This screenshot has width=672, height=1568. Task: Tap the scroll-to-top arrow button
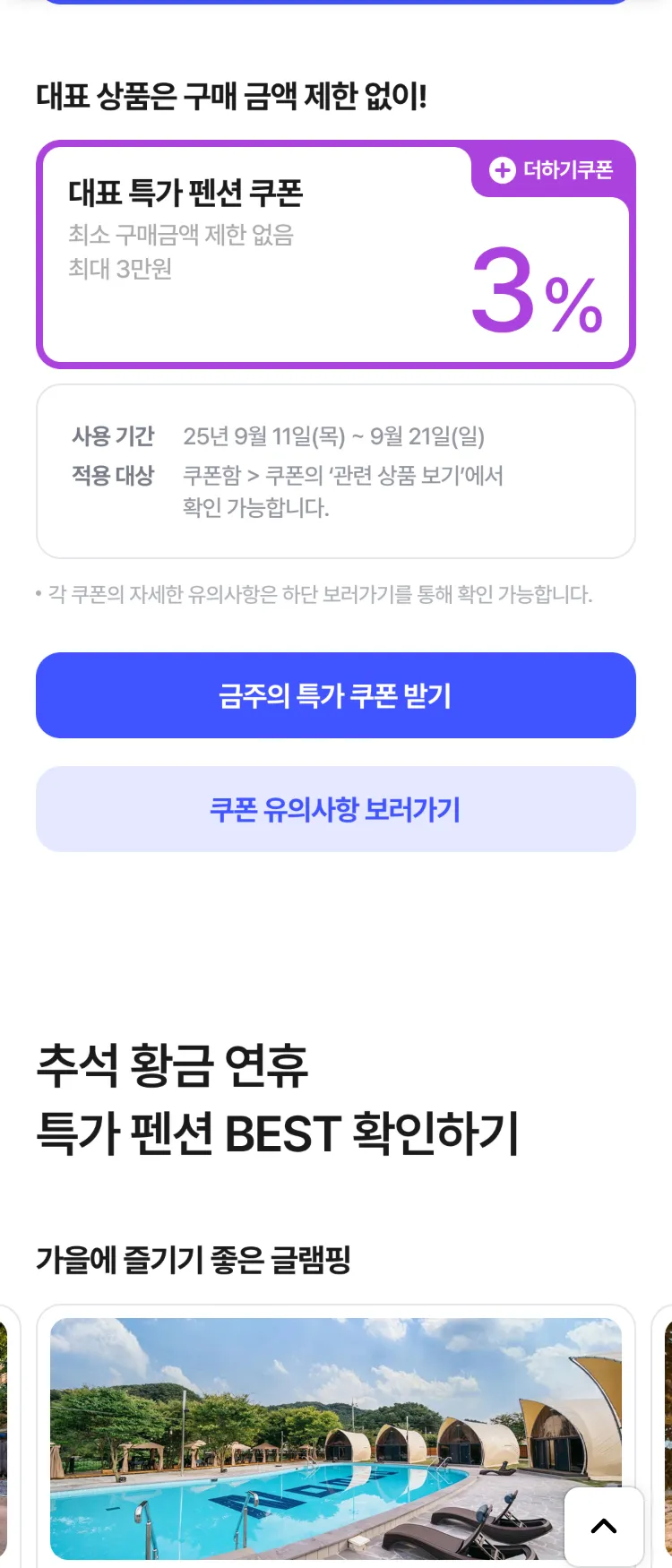tap(604, 1526)
